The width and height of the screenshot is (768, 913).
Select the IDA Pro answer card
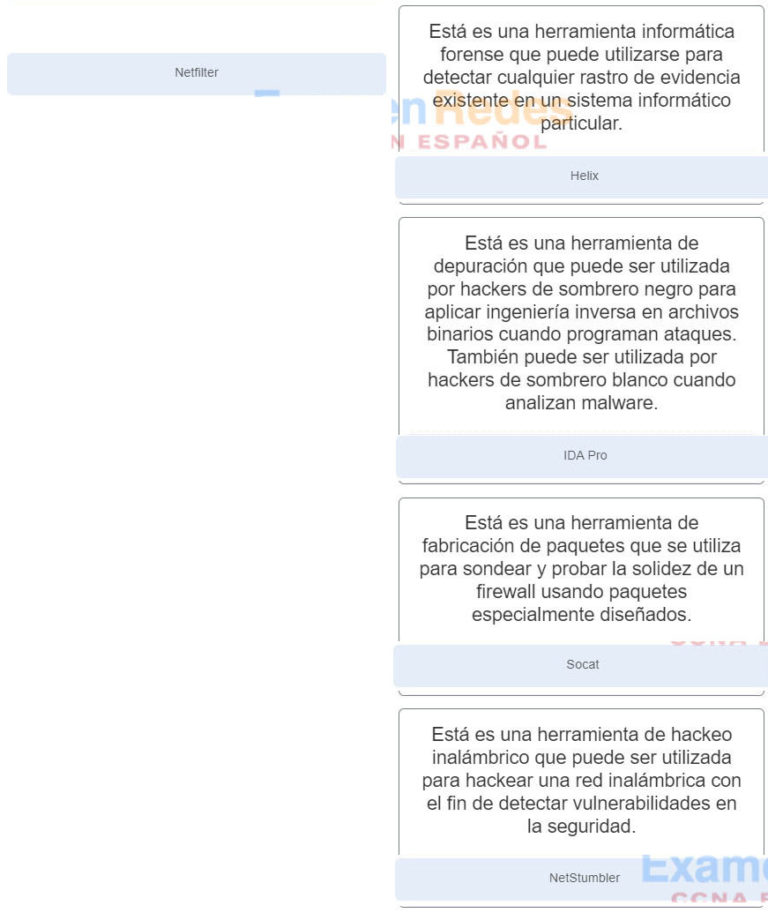click(584, 455)
